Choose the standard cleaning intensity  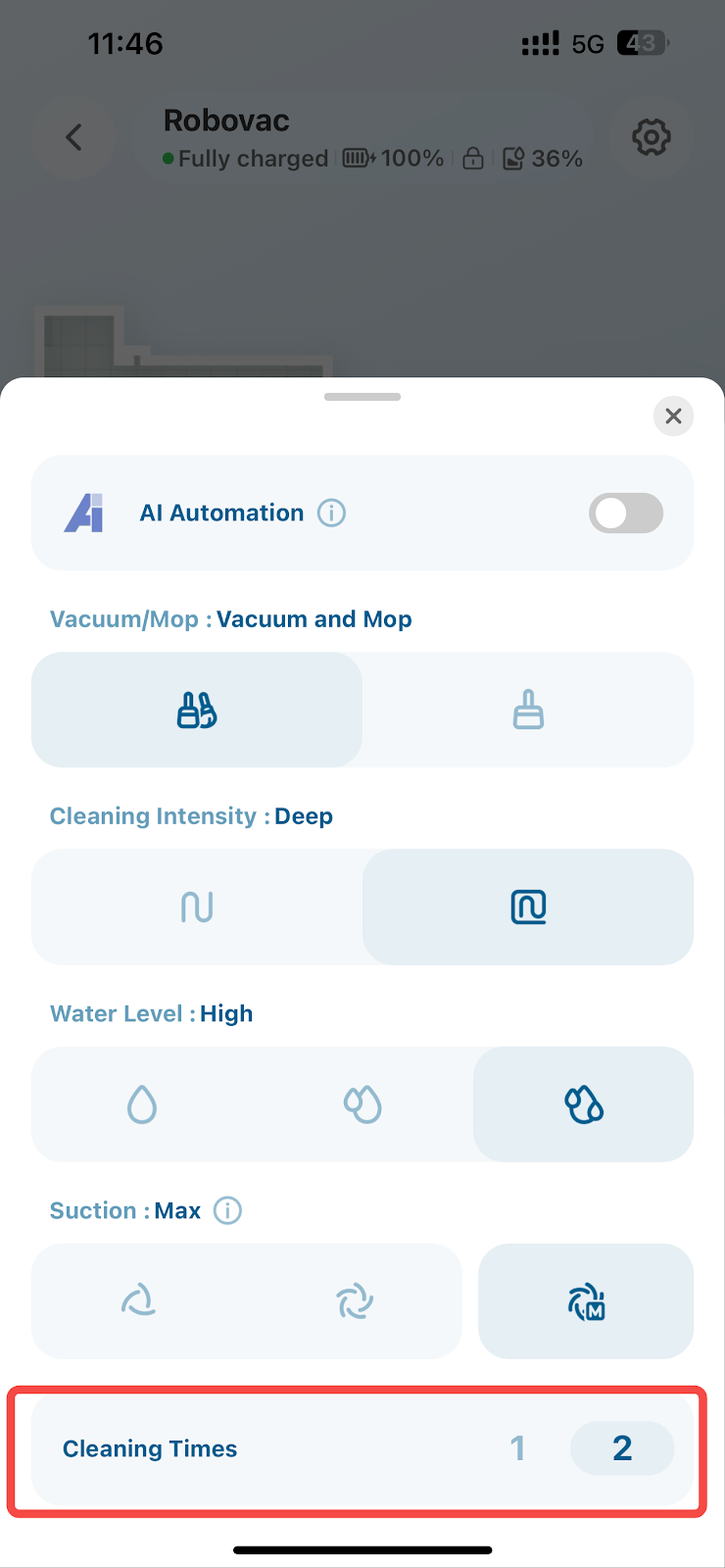[197, 907]
